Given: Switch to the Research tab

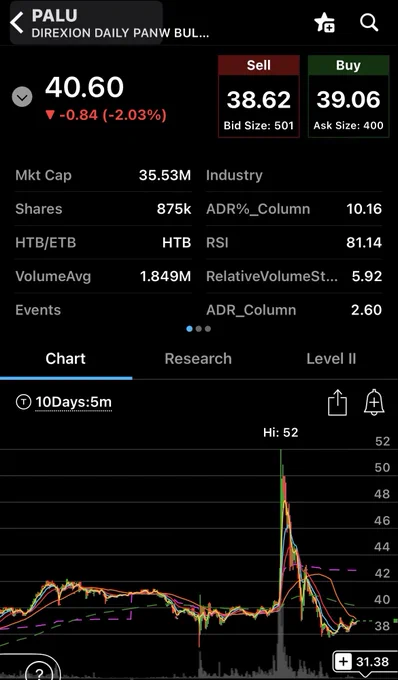Looking at the screenshot, I should [x=198, y=359].
